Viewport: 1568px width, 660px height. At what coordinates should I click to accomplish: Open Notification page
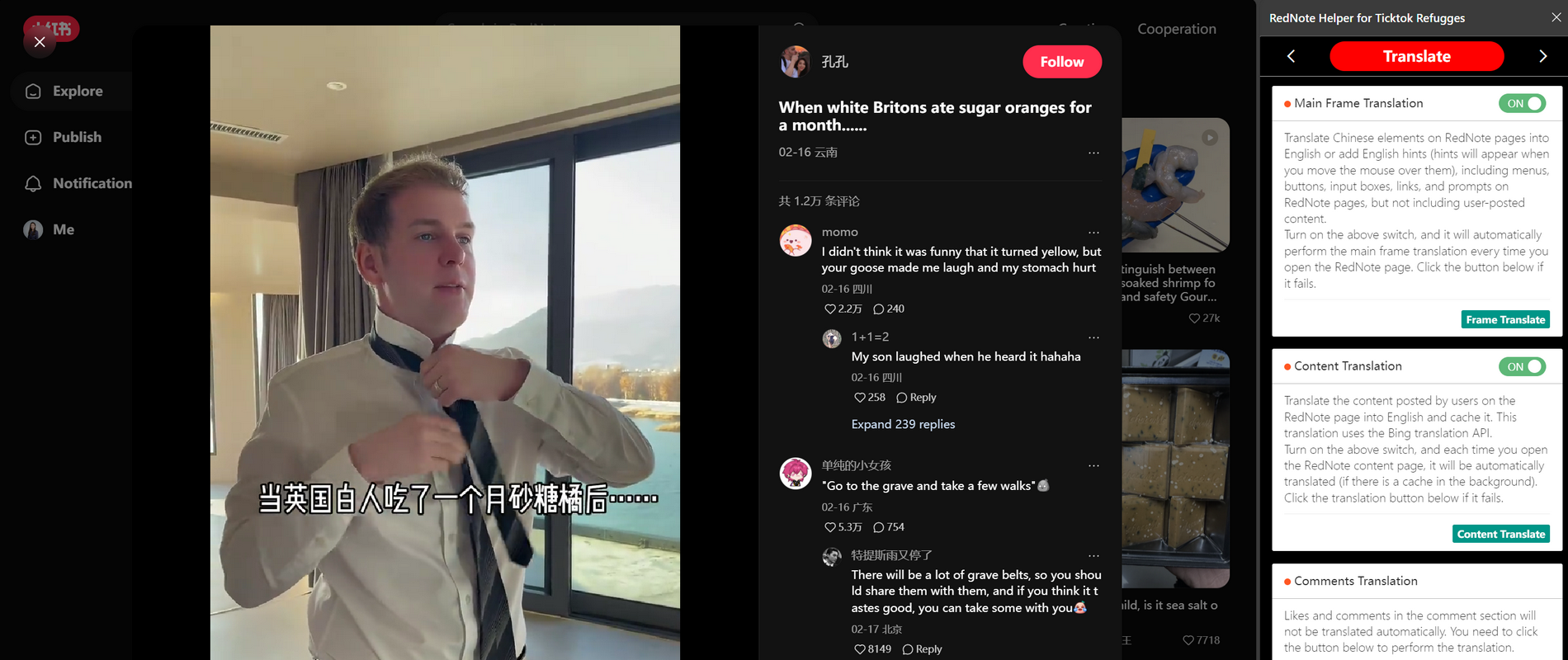click(91, 183)
